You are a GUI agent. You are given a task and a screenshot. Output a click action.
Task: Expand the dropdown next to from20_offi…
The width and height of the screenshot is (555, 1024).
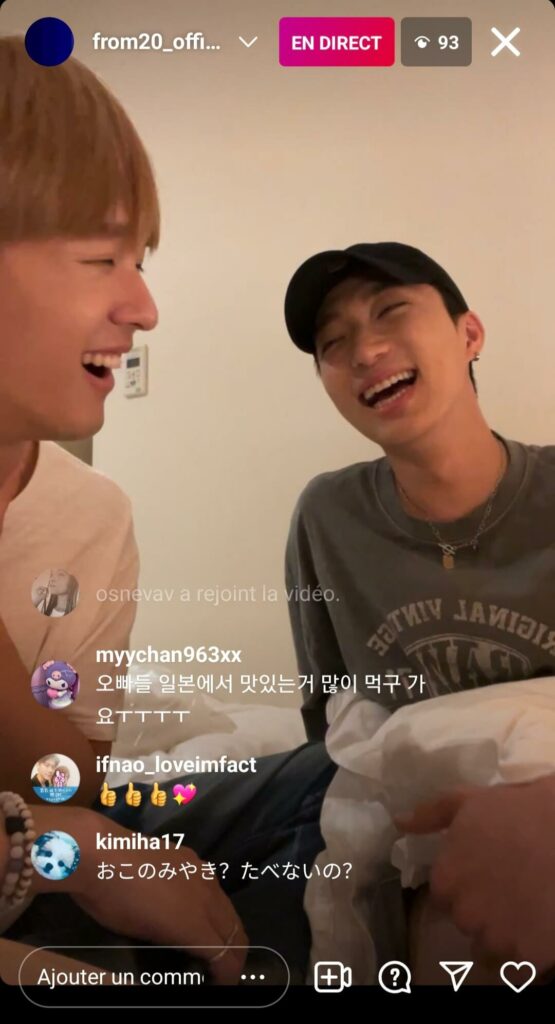click(x=247, y=42)
